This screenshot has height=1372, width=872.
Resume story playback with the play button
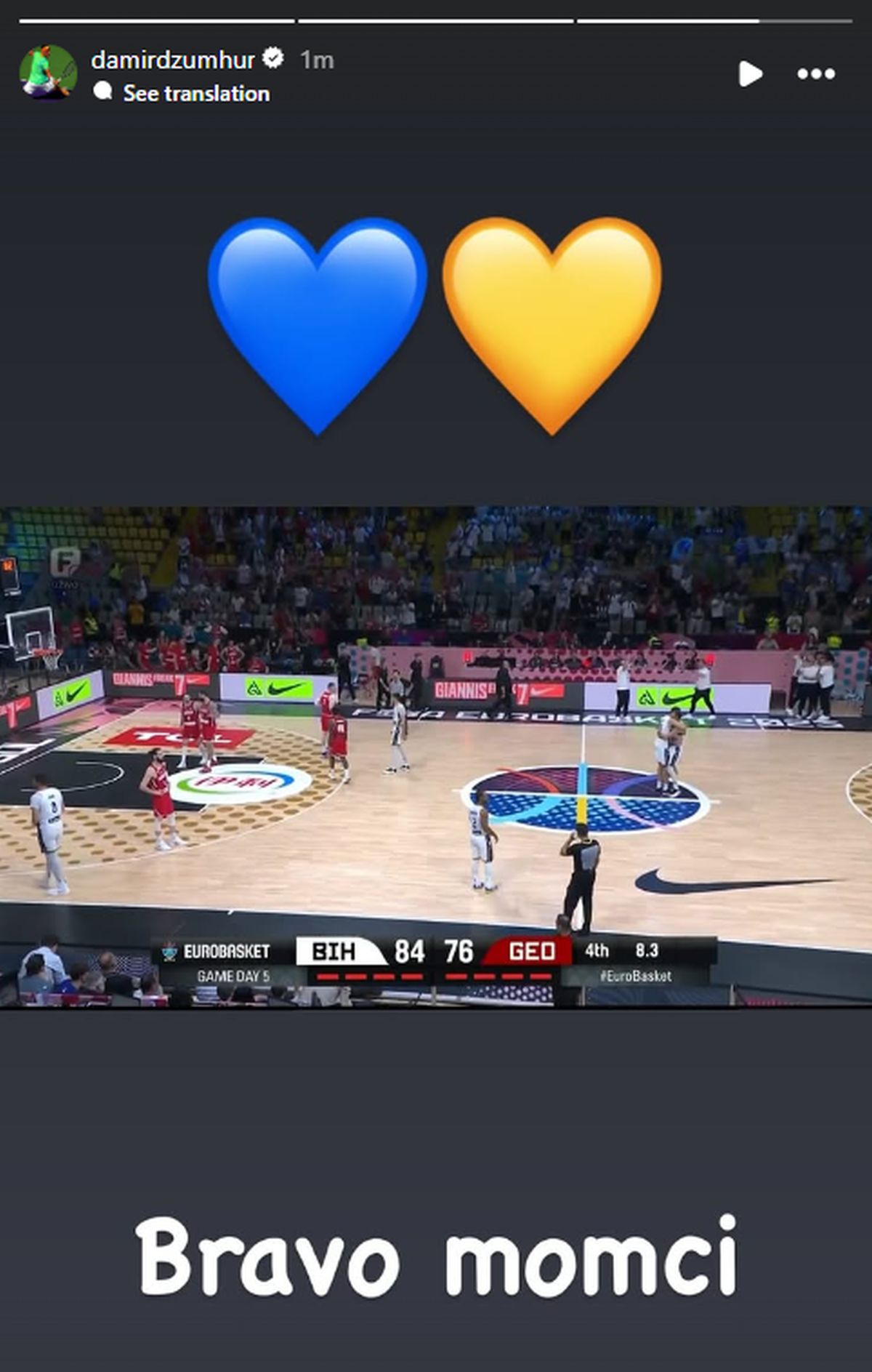(x=750, y=73)
